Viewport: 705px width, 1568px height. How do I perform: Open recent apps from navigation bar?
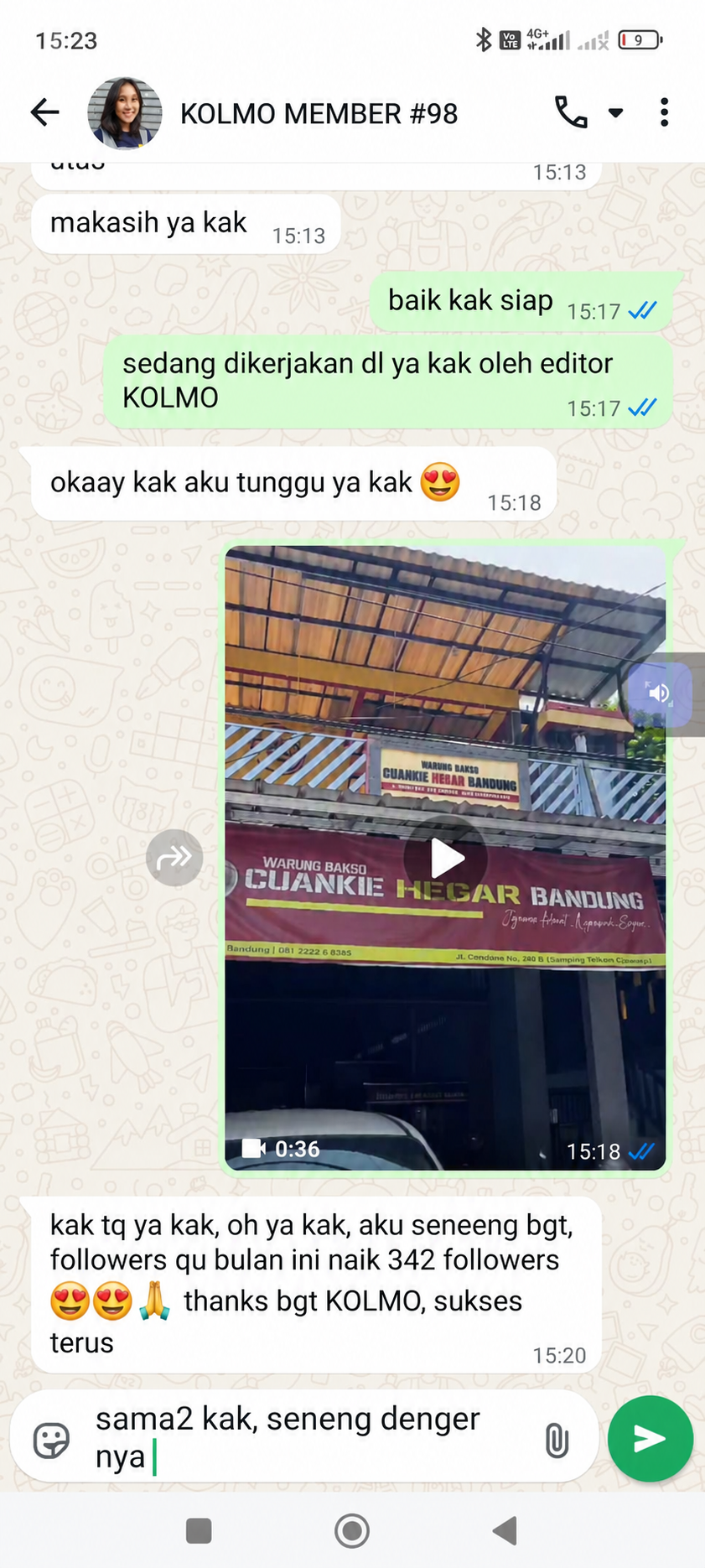tap(199, 1530)
